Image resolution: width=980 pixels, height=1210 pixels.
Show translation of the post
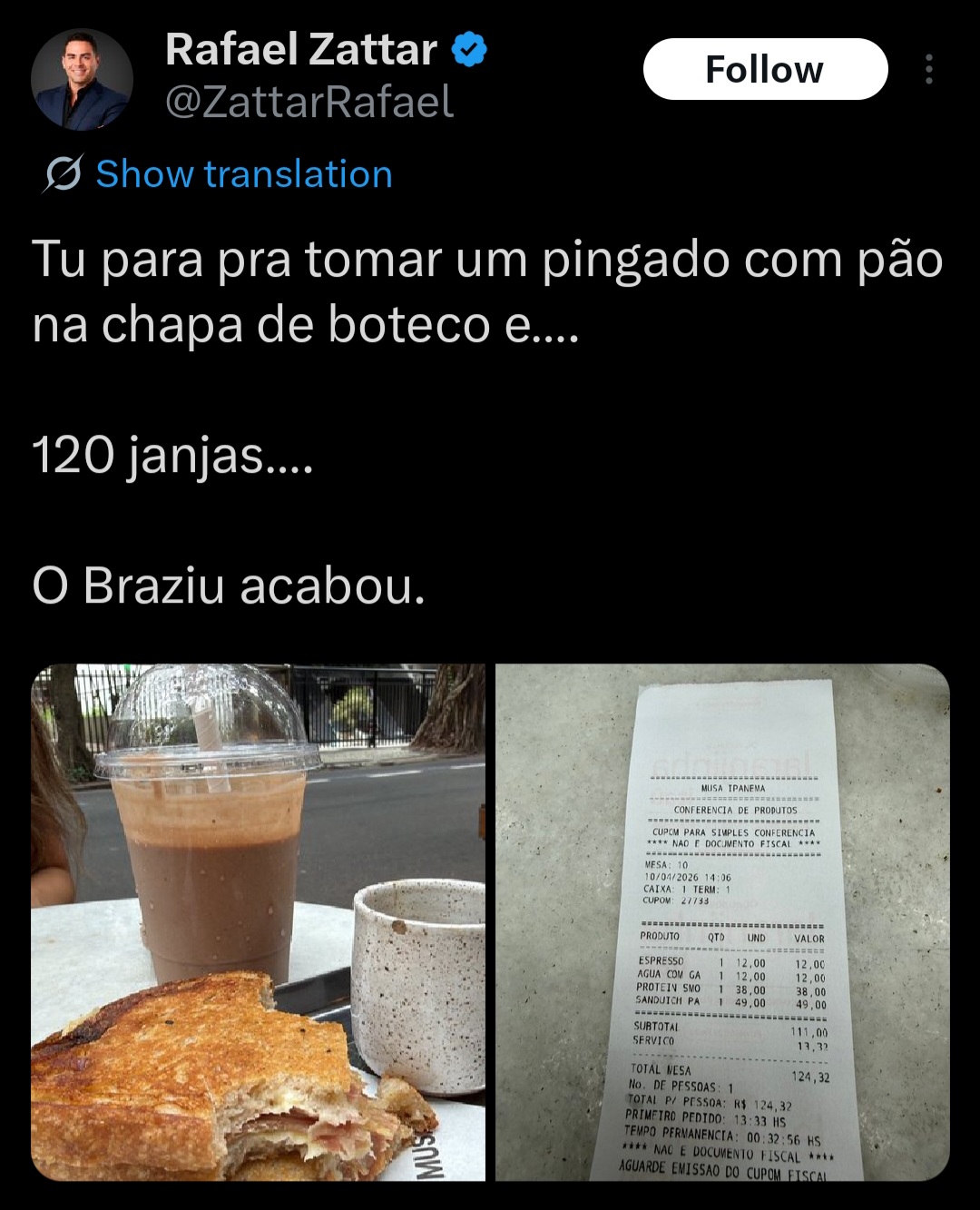coord(243,174)
